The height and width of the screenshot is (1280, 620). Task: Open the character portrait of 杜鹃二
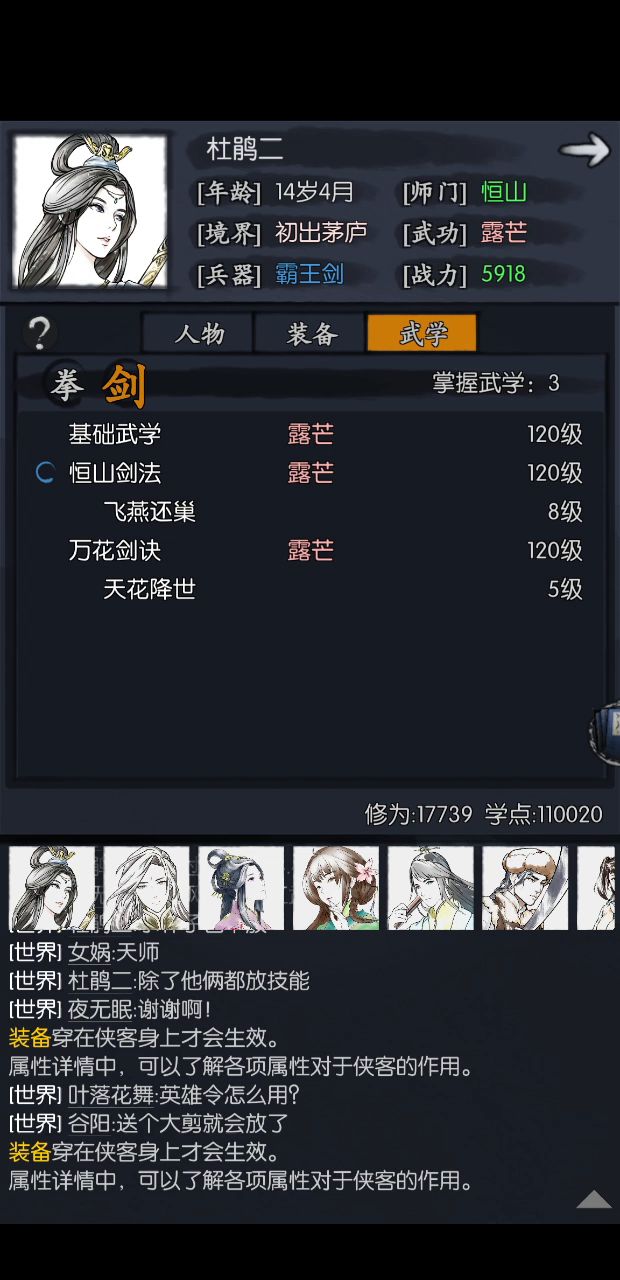90,211
